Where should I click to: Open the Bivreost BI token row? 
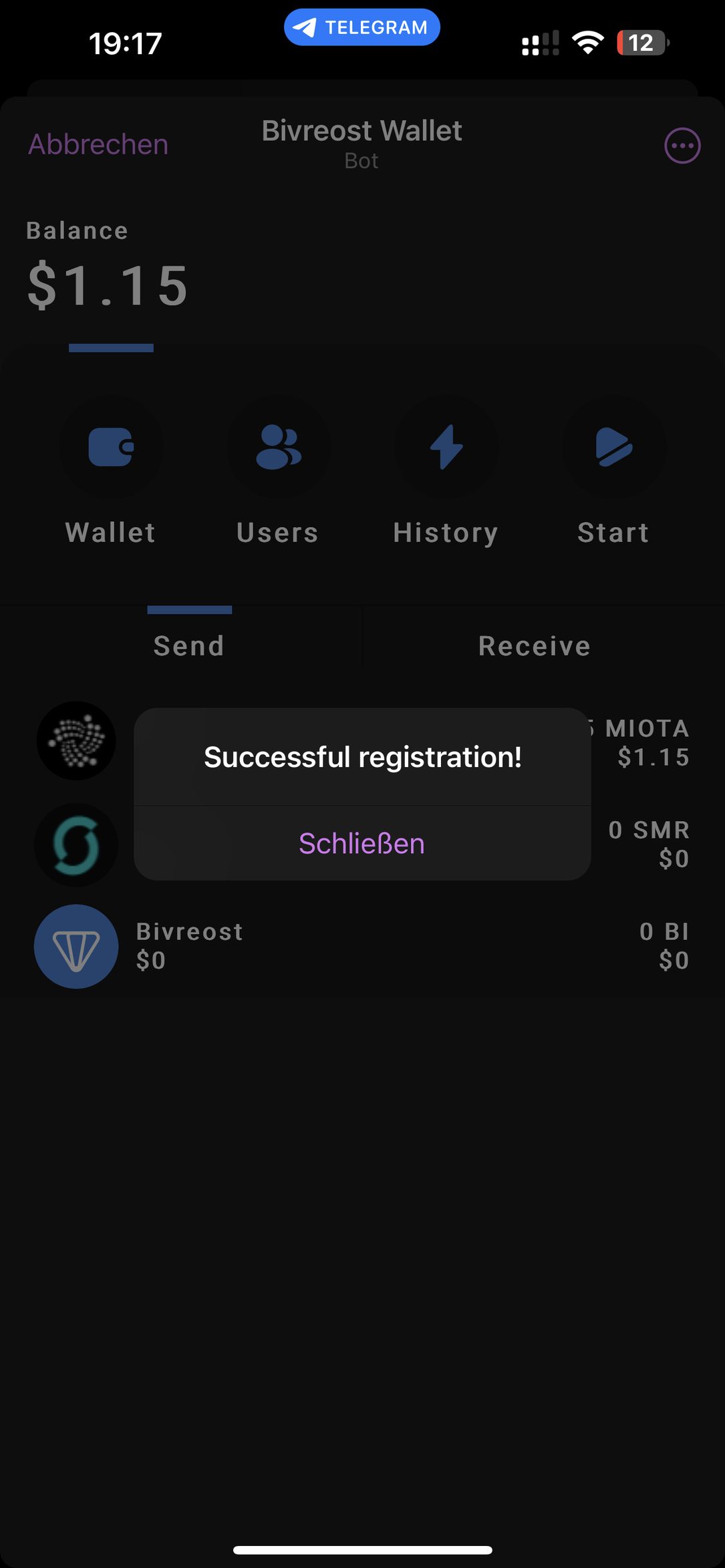point(361,946)
